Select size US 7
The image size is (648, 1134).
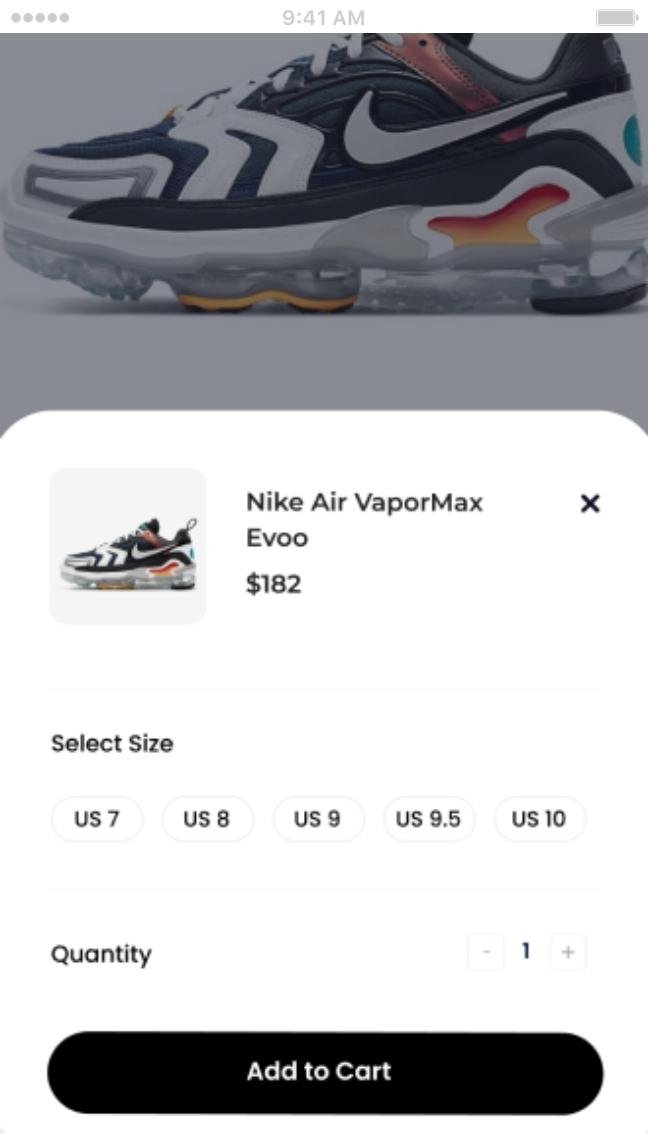(97, 819)
